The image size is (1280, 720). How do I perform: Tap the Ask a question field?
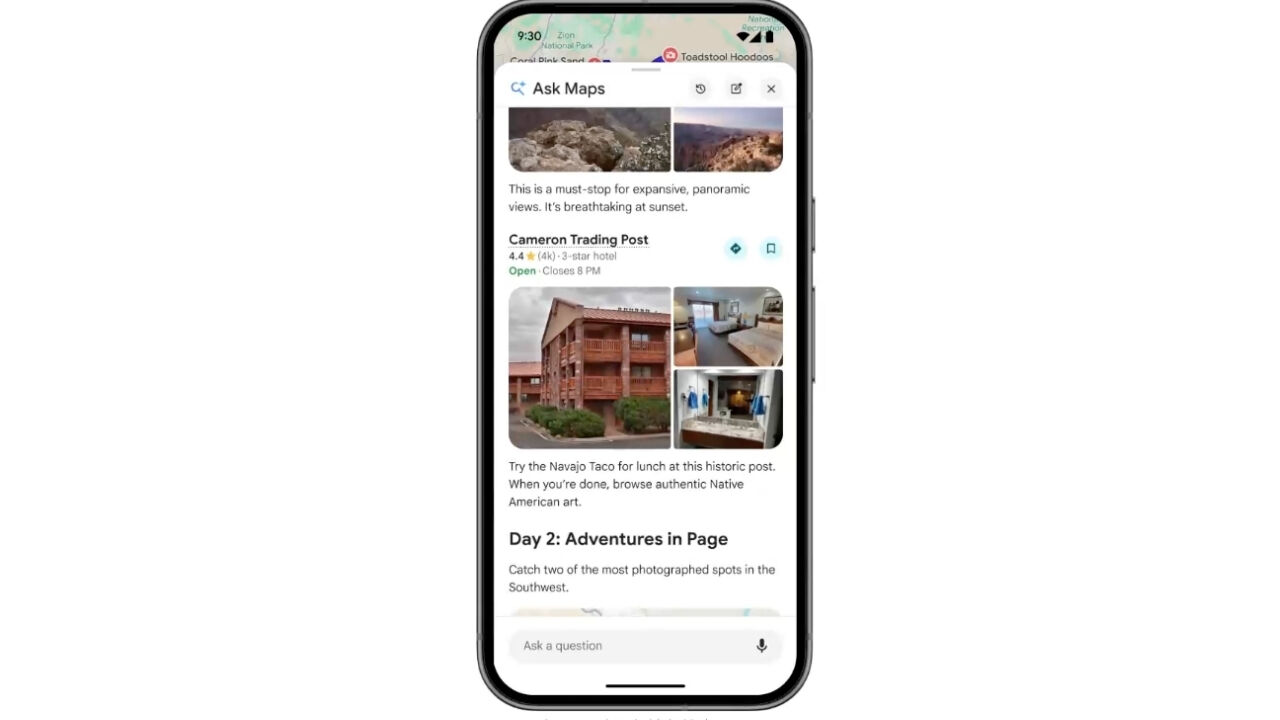[x=630, y=646]
